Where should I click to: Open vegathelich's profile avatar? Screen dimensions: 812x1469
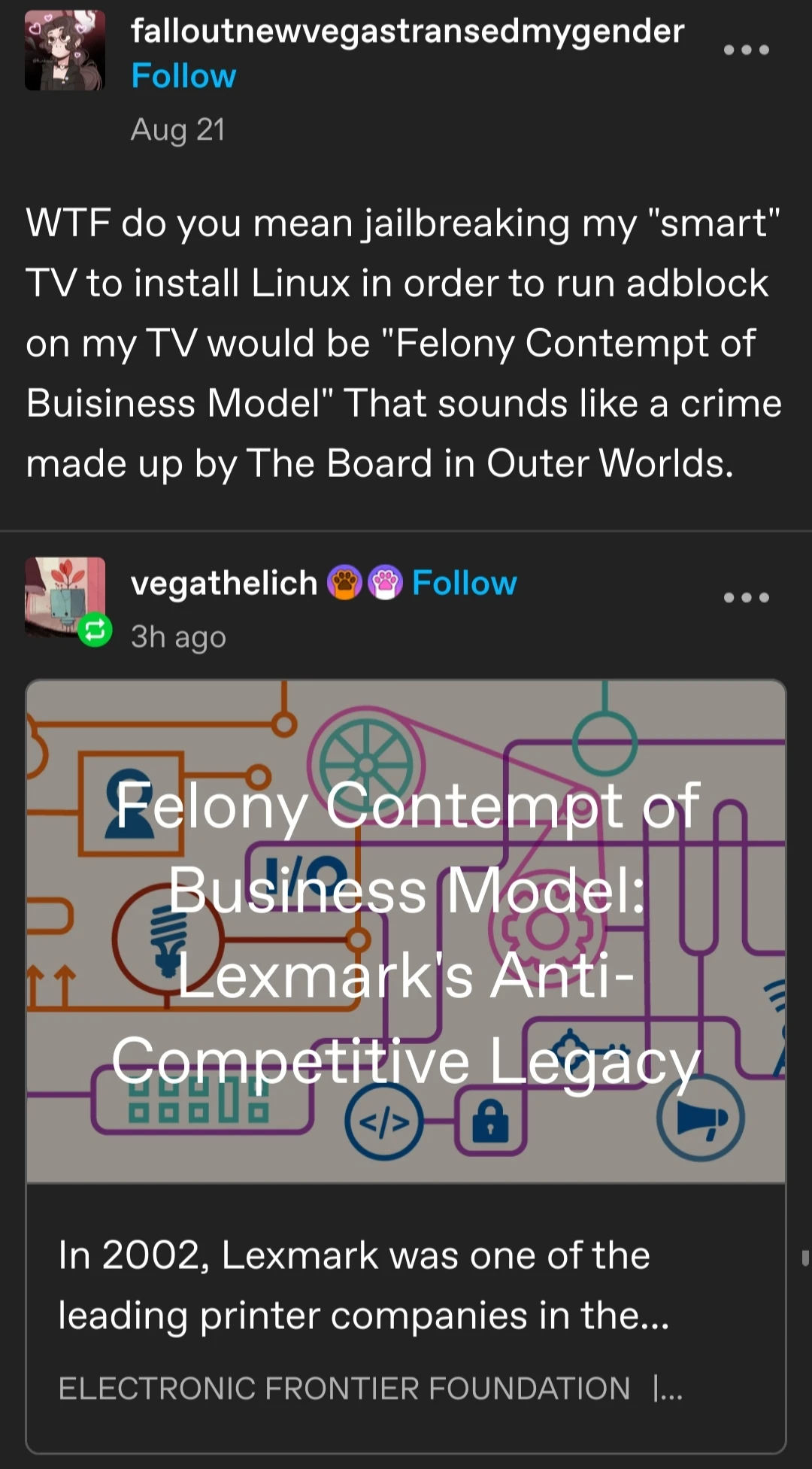tap(65, 596)
